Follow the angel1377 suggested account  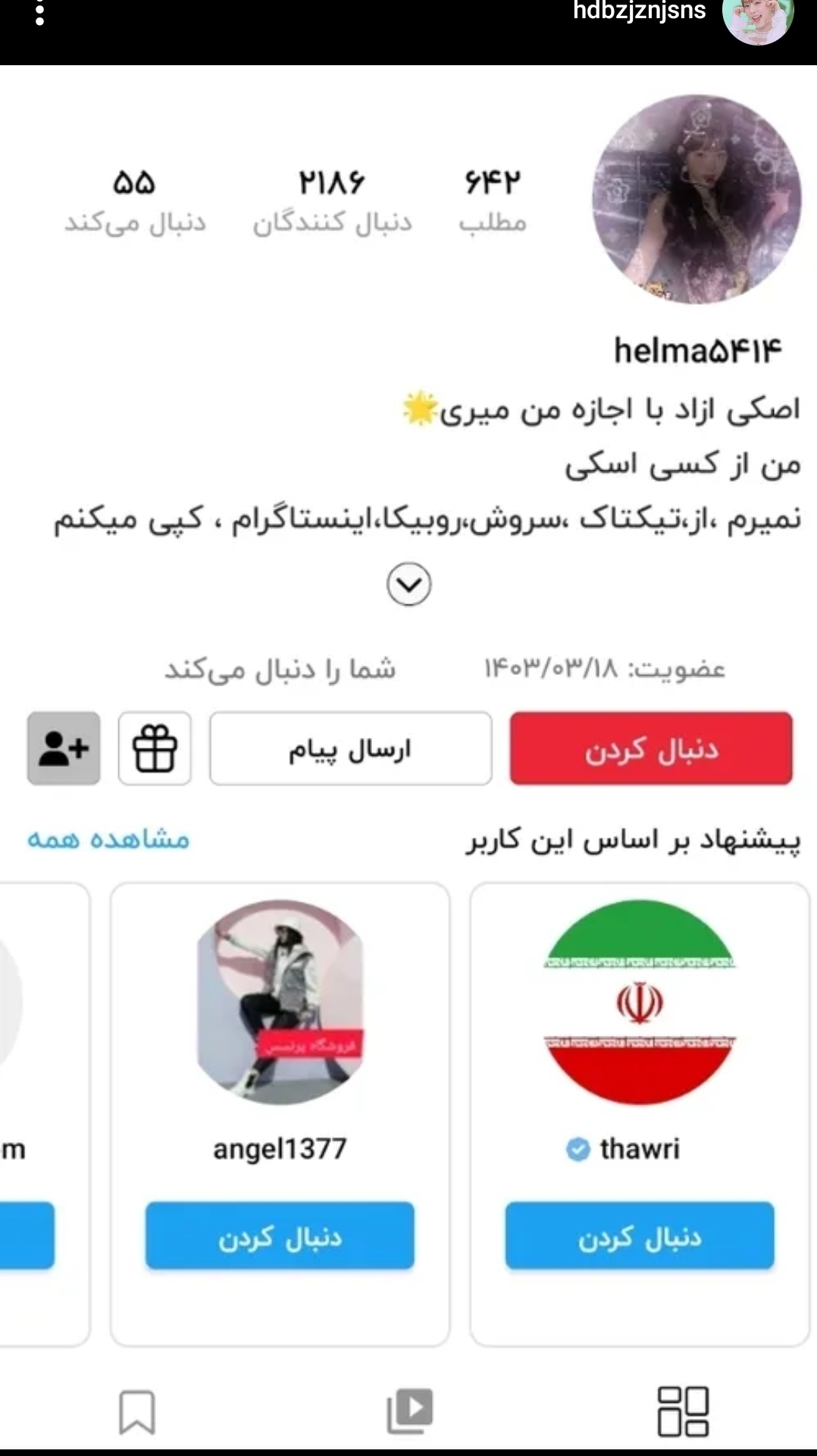[x=280, y=1235]
